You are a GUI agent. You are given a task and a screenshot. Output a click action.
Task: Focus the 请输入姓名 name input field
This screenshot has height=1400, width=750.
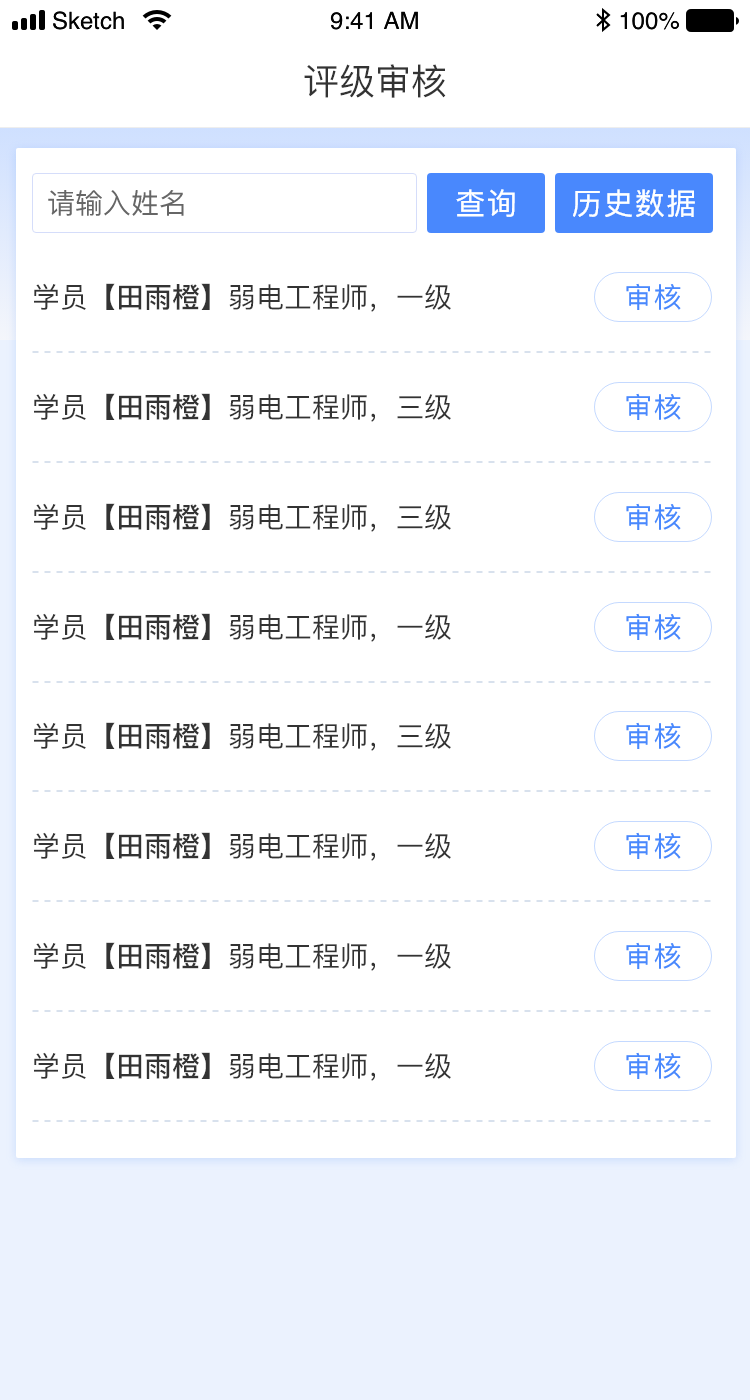(x=224, y=203)
